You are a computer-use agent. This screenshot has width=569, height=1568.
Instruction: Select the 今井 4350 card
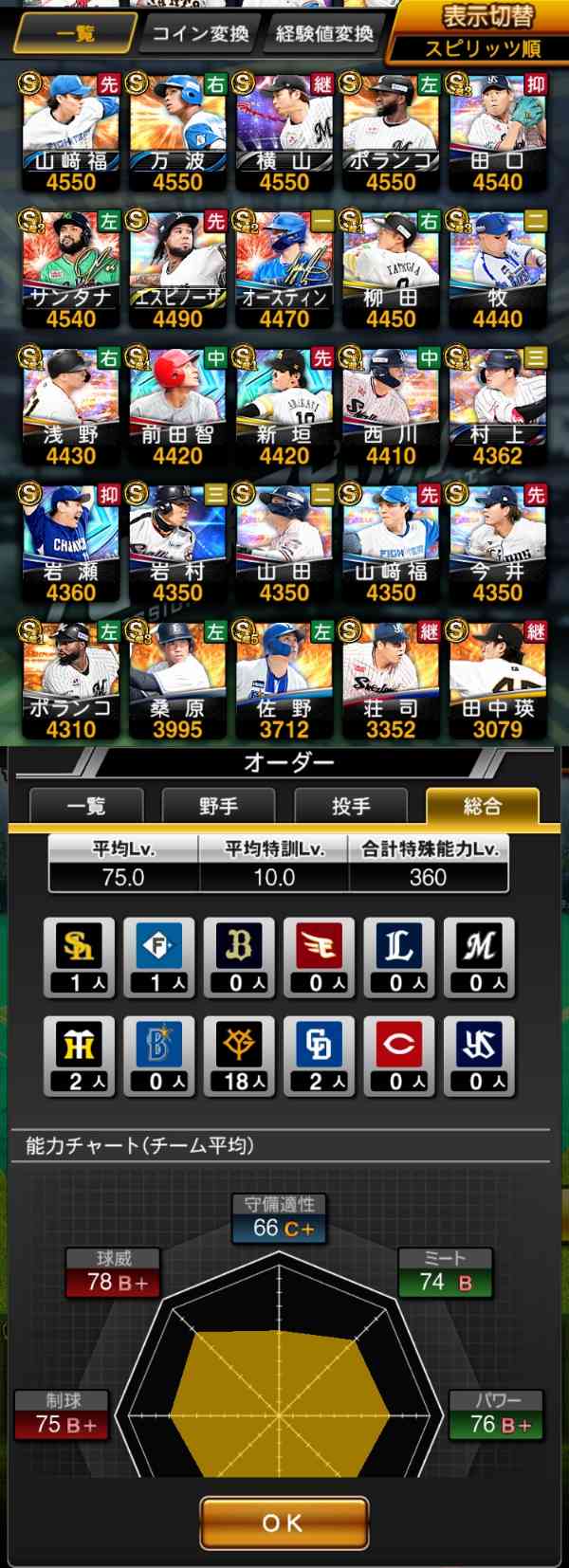pos(497,542)
